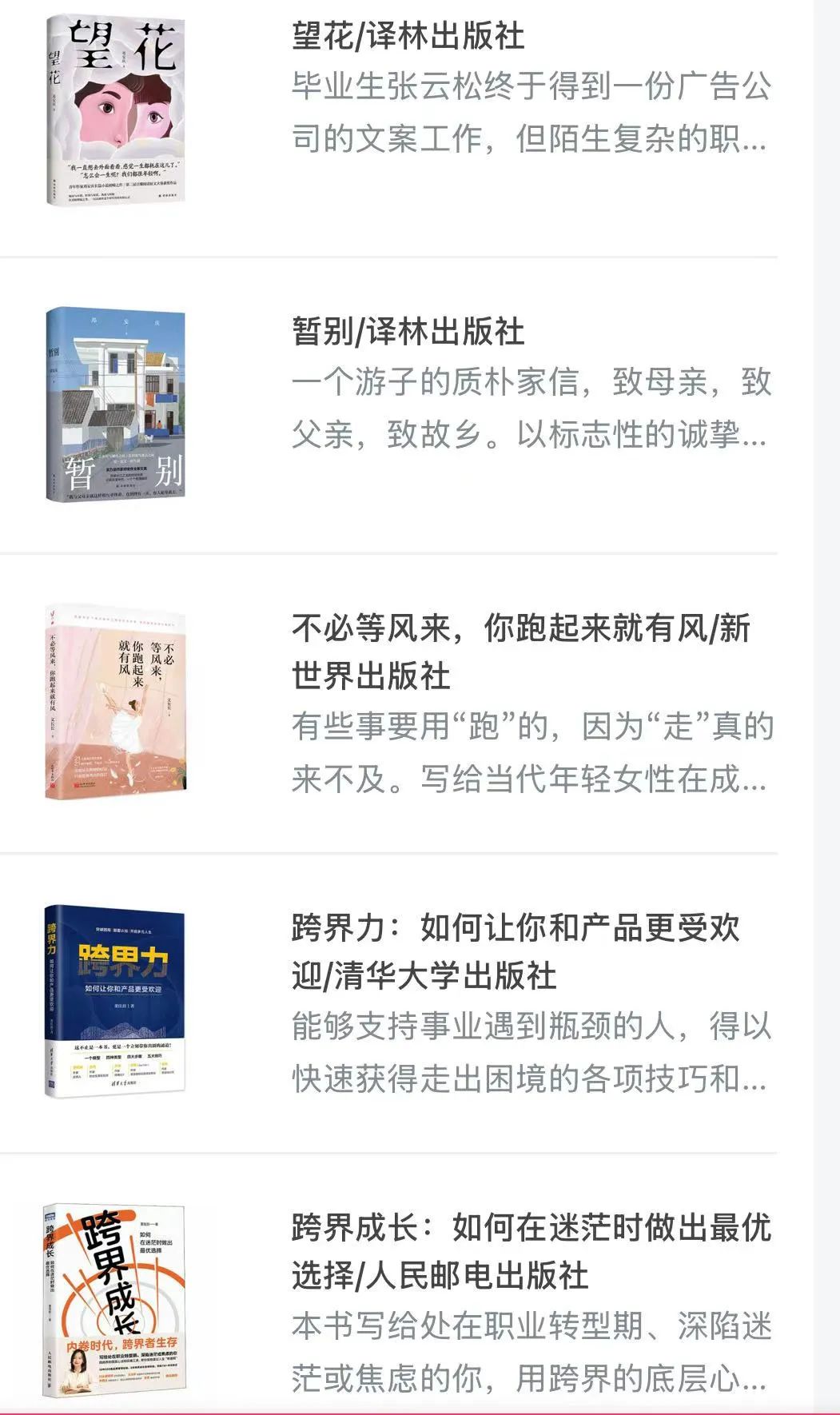Open the book 暂别 by 译林出版社
Viewport: 840px width, 1415px height.
click(x=408, y=332)
